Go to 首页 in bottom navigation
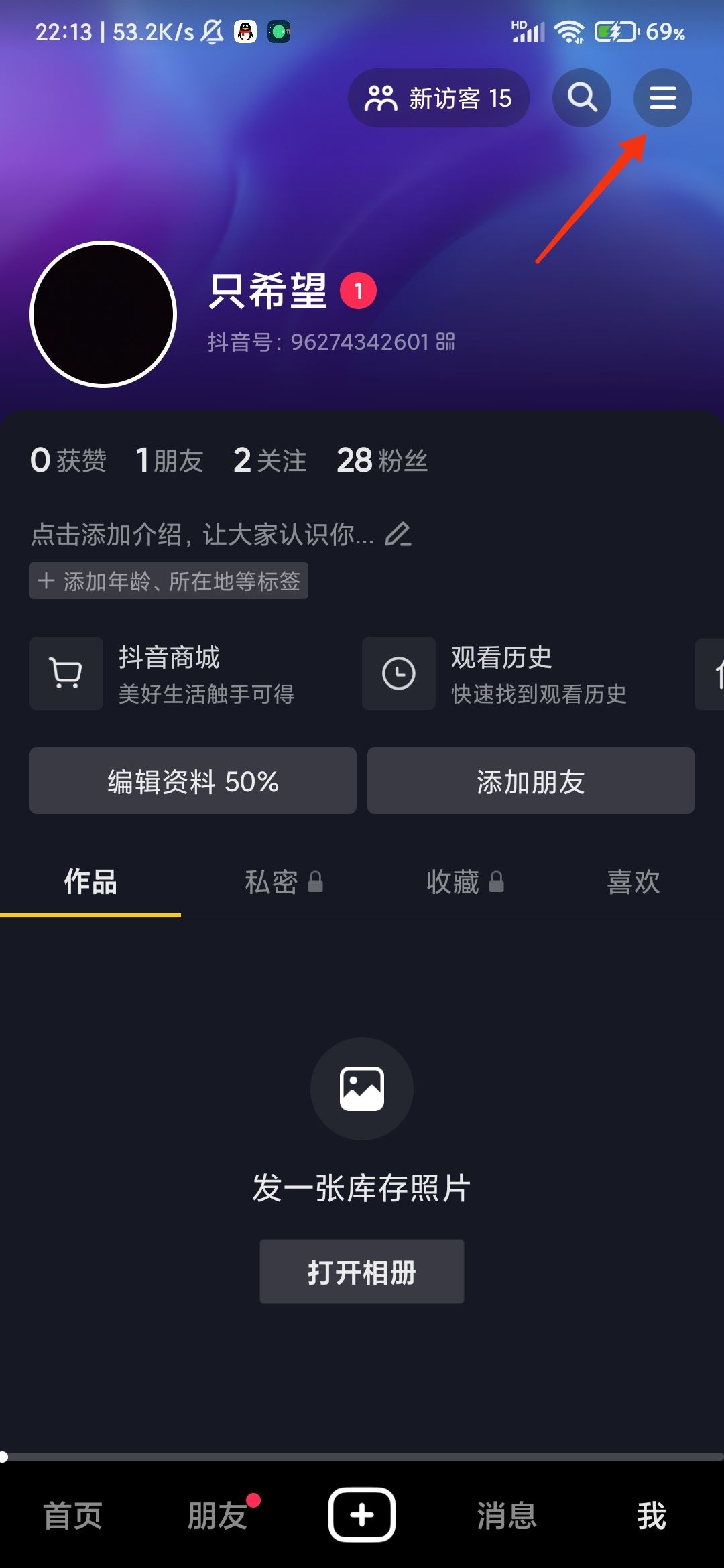 point(72,1518)
